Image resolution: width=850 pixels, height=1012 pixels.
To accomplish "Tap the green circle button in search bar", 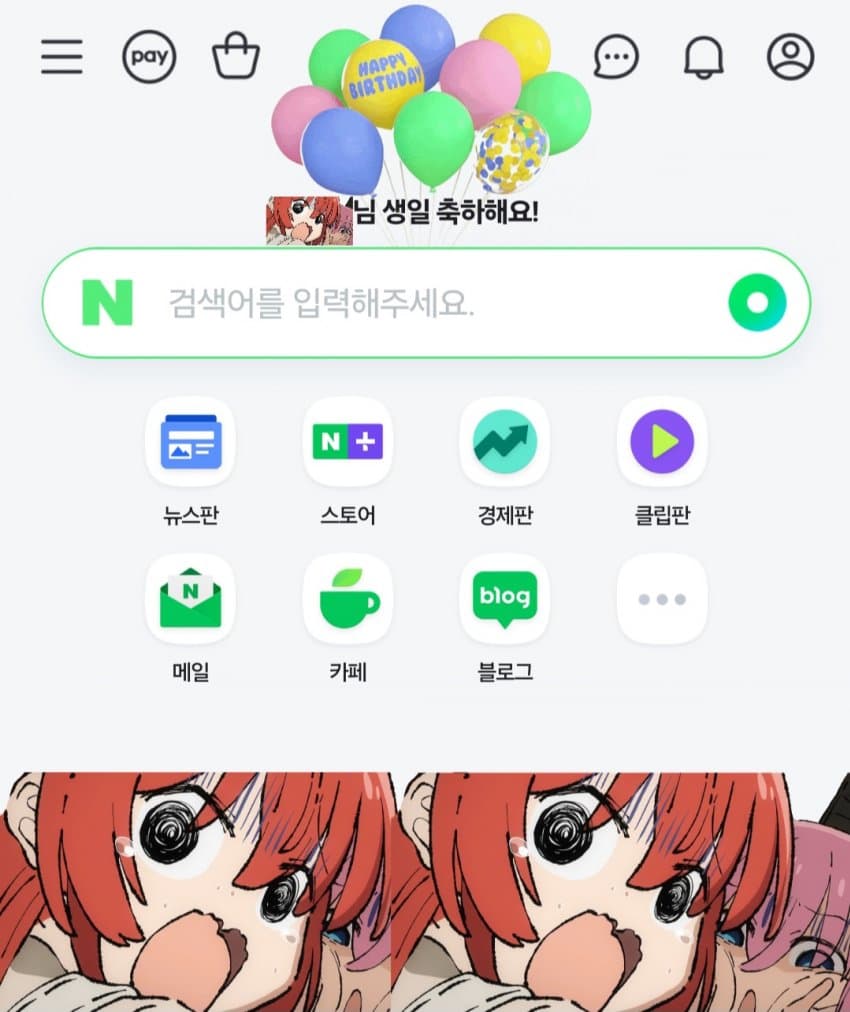I will (757, 302).
